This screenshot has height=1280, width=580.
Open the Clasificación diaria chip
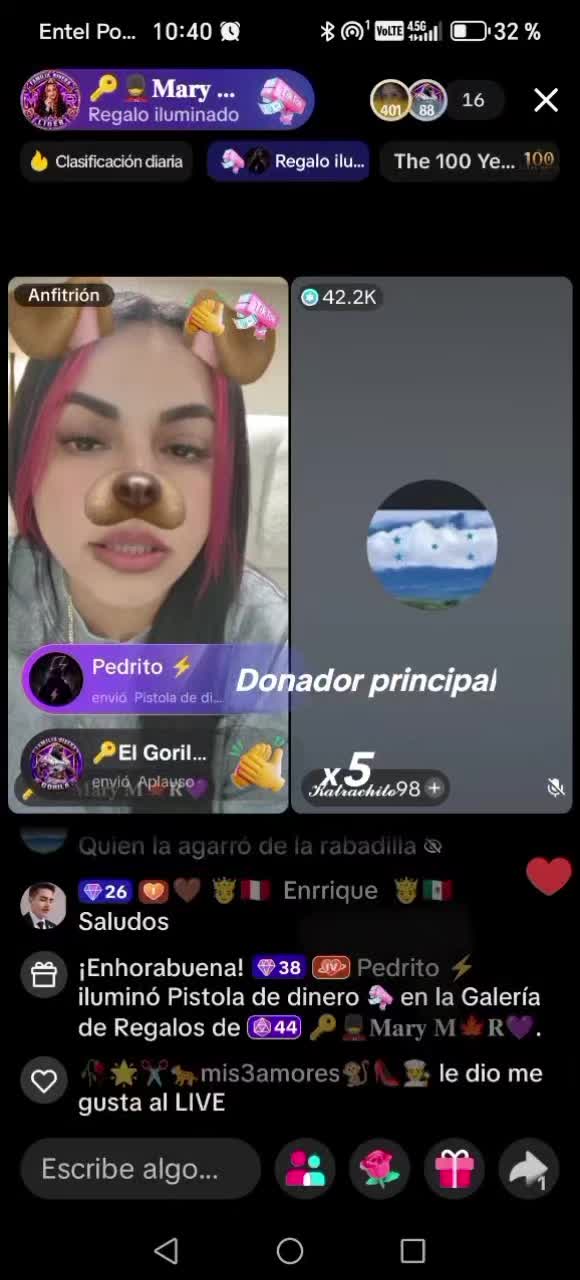[107, 161]
